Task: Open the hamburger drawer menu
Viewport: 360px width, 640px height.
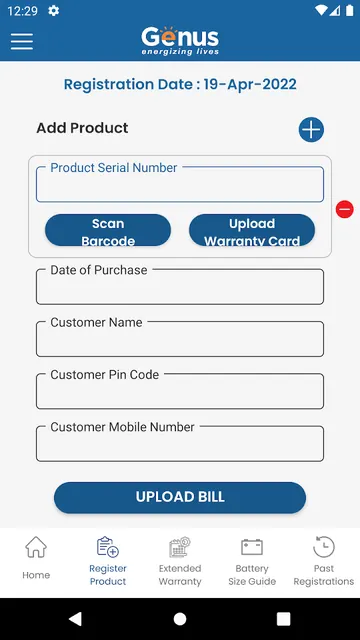Action: coord(22,41)
